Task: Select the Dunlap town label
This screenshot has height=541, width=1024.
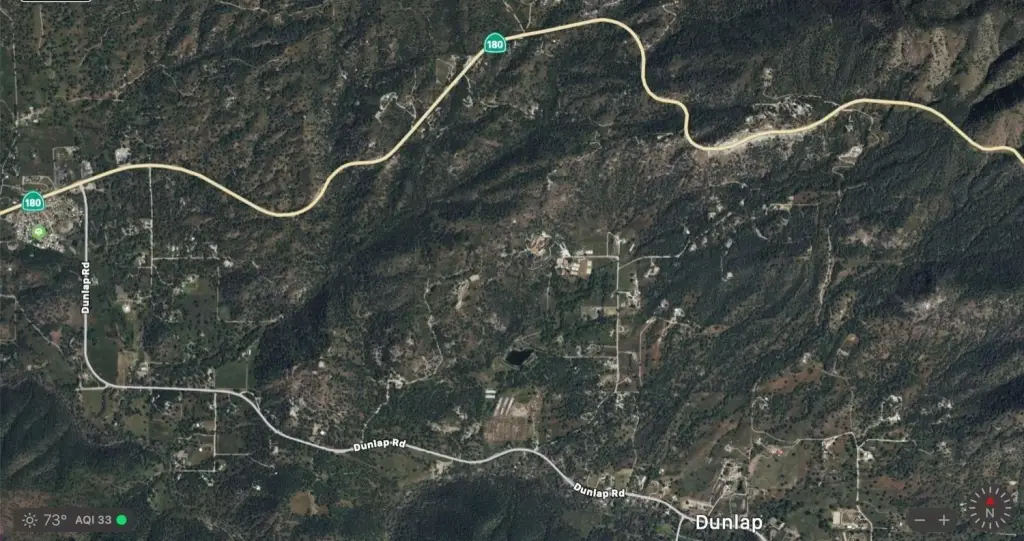Action: click(x=728, y=523)
